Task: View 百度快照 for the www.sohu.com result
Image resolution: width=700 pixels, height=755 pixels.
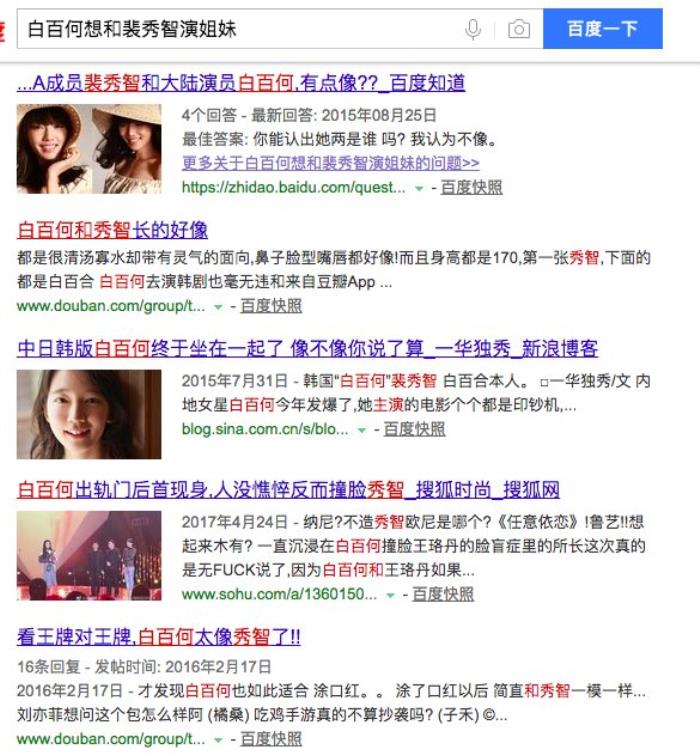Action: (x=443, y=594)
